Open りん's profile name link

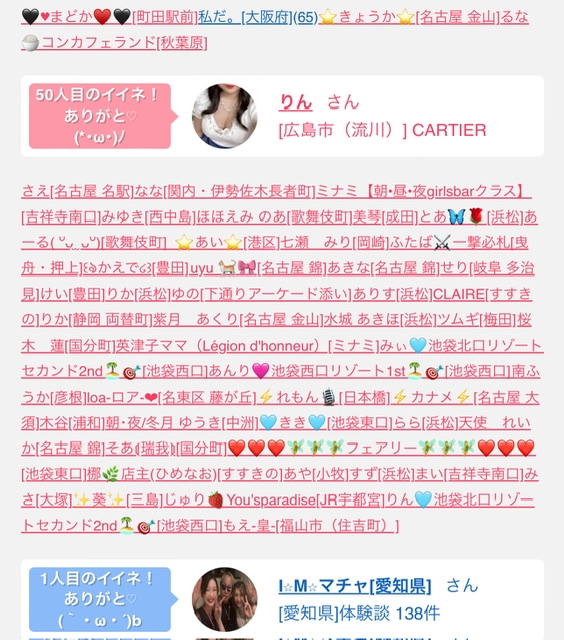tap(296, 102)
